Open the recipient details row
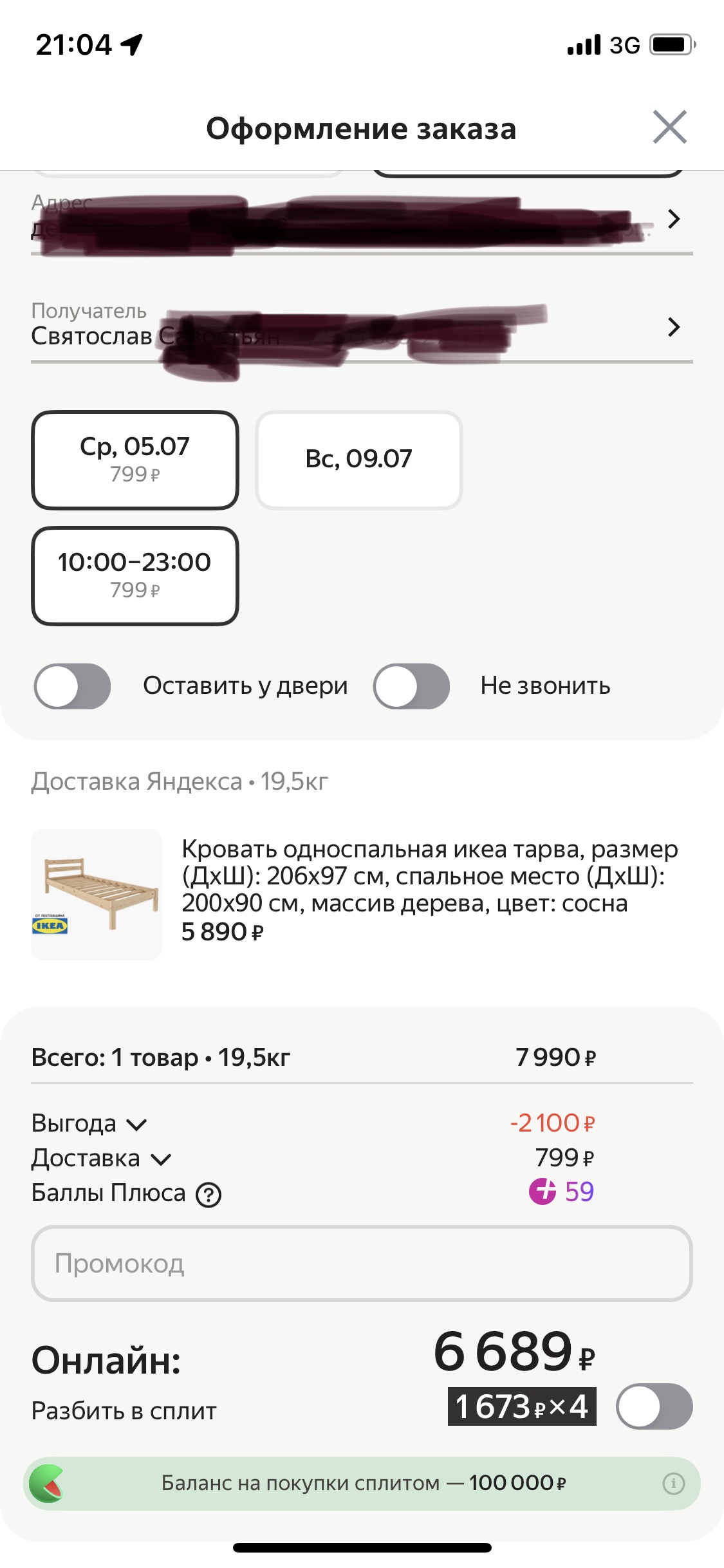Image resolution: width=724 pixels, height=1568 pixels. coord(362,327)
